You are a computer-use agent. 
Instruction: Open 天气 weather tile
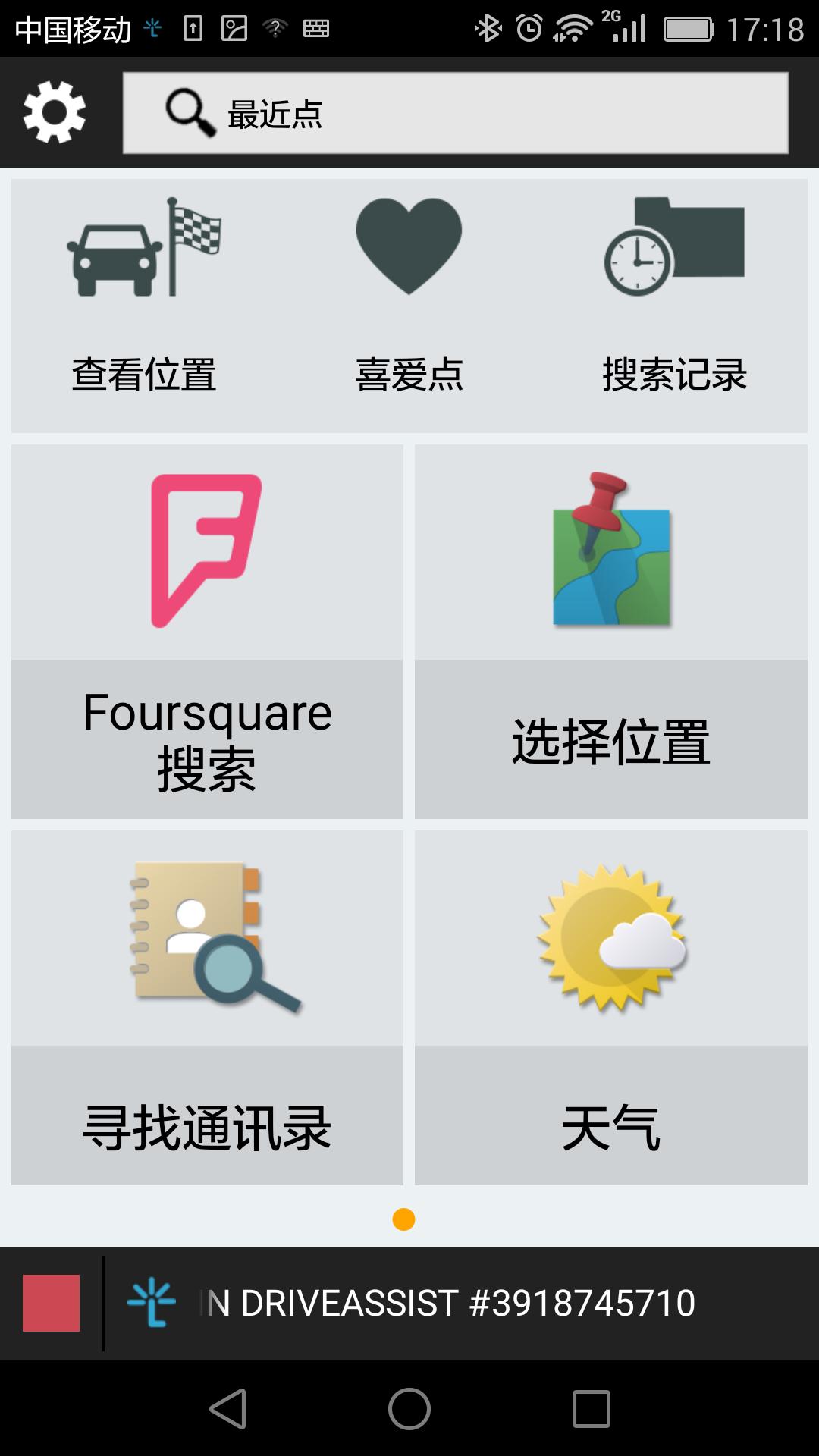tap(610, 1007)
